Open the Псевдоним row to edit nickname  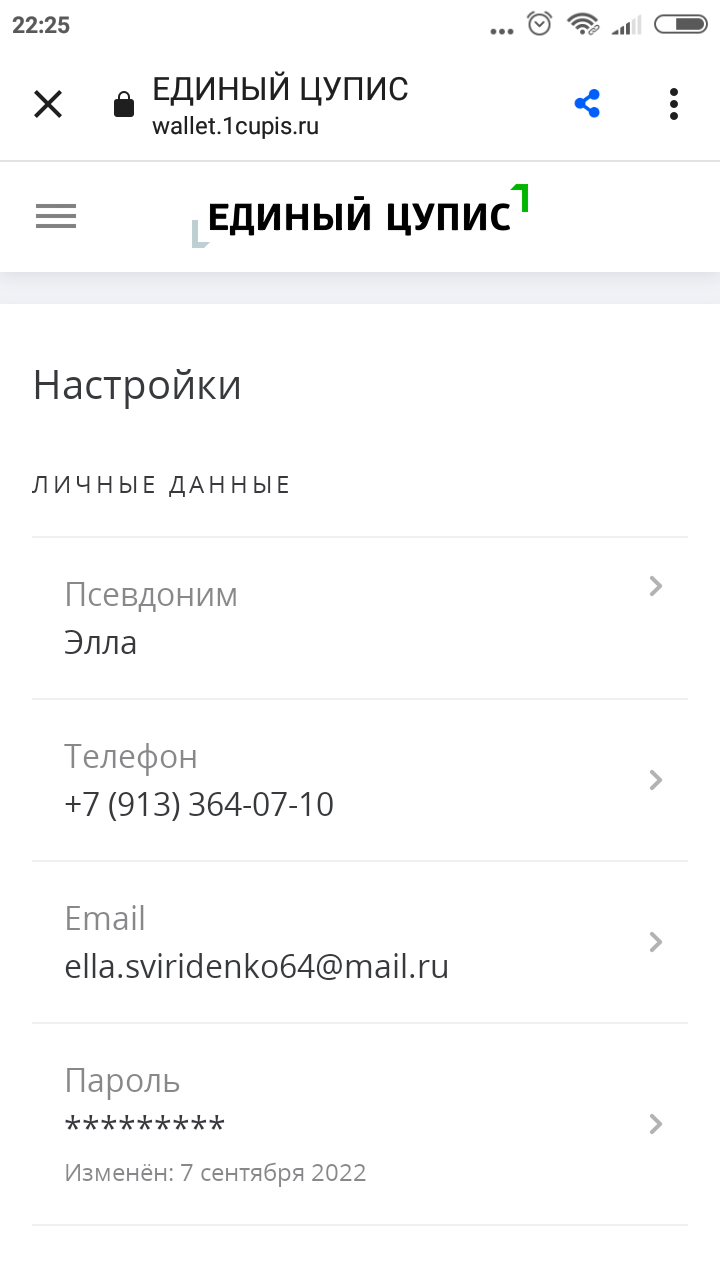point(360,618)
